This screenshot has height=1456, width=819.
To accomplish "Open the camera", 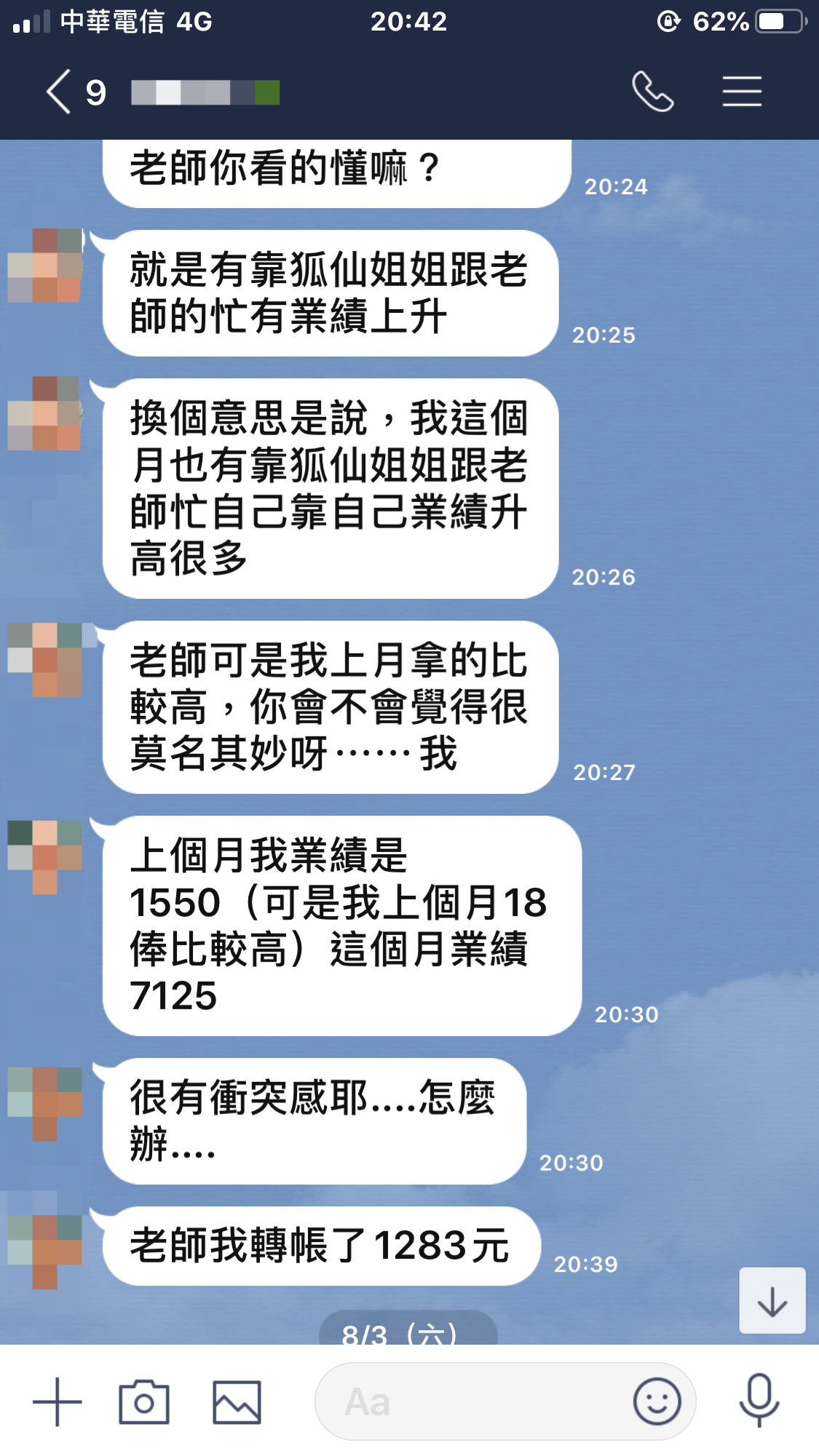I will pyautogui.click(x=144, y=1401).
